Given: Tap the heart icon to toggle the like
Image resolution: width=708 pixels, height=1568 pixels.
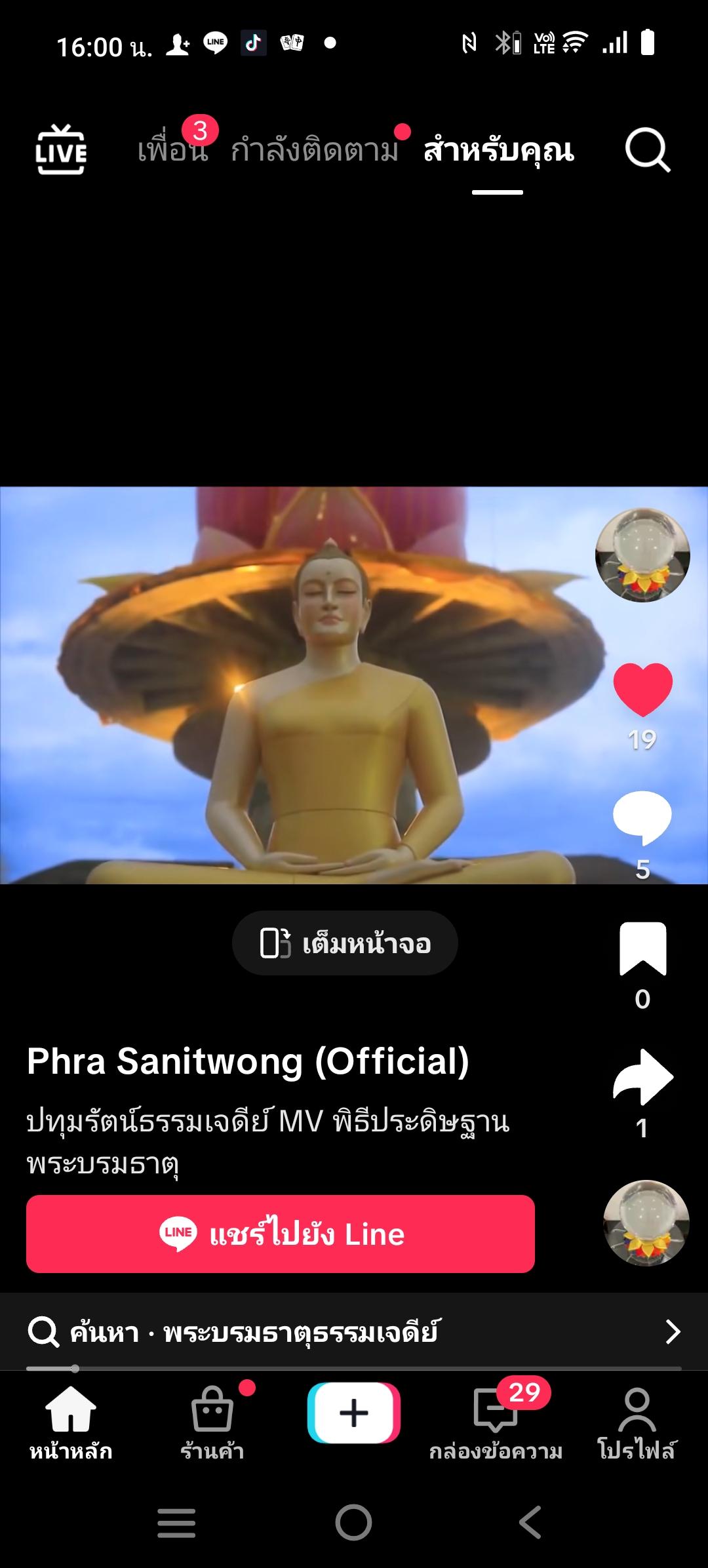Looking at the screenshot, I should point(642,690).
